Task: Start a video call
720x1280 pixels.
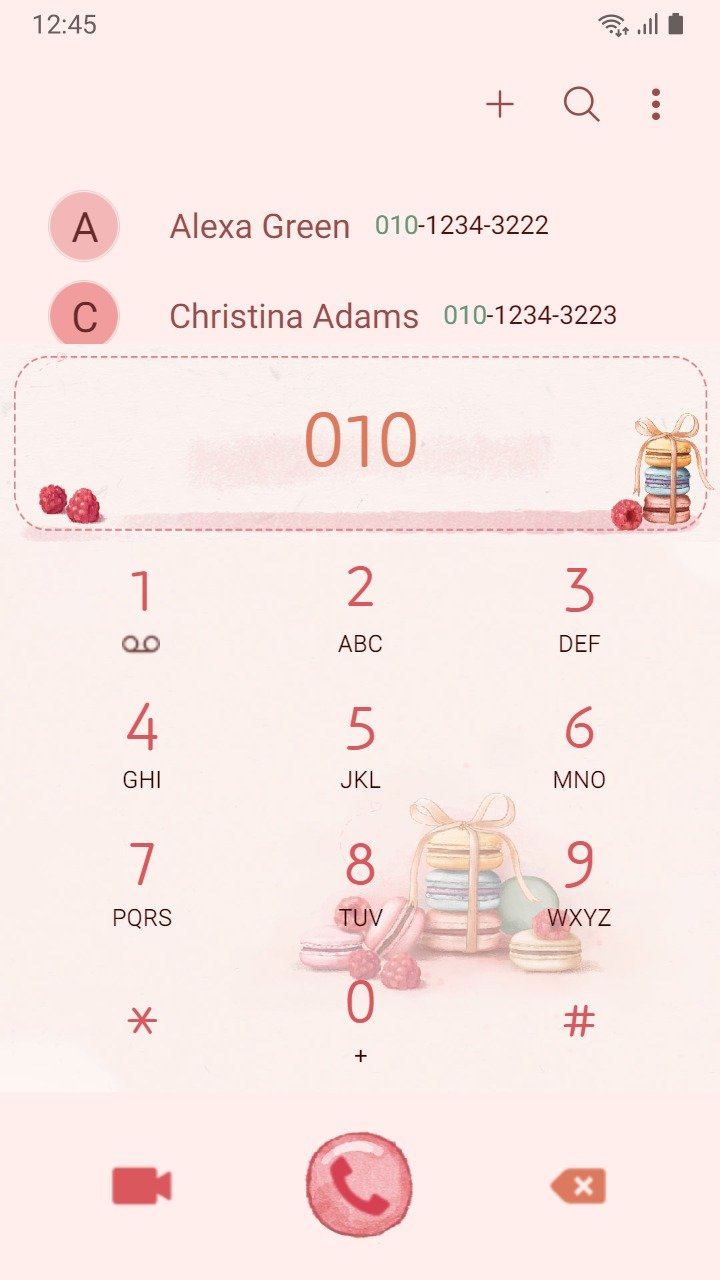Action: tap(142, 1186)
